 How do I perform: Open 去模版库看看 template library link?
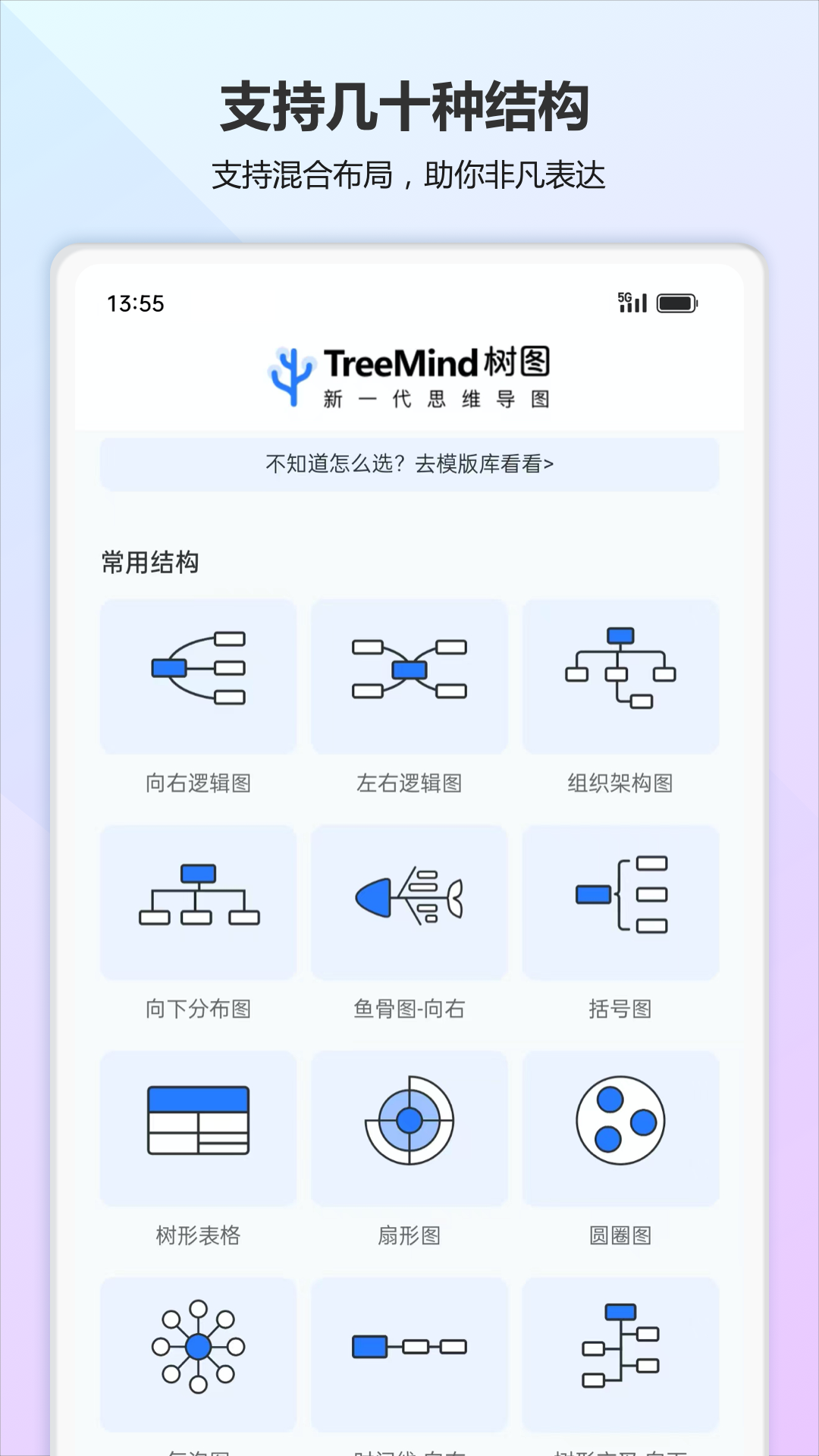[x=485, y=464]
